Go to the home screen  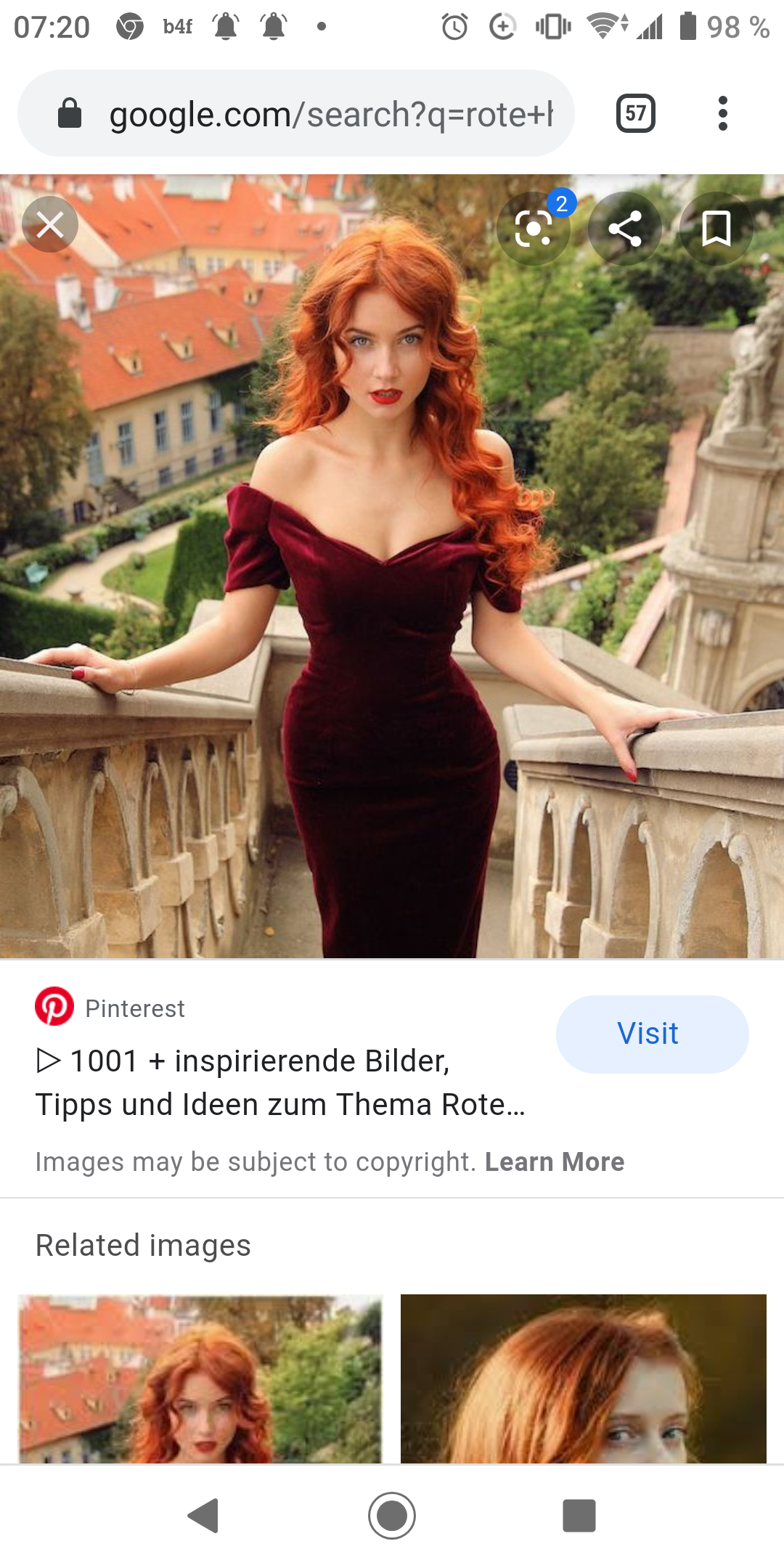click(x=392, y=1515)
